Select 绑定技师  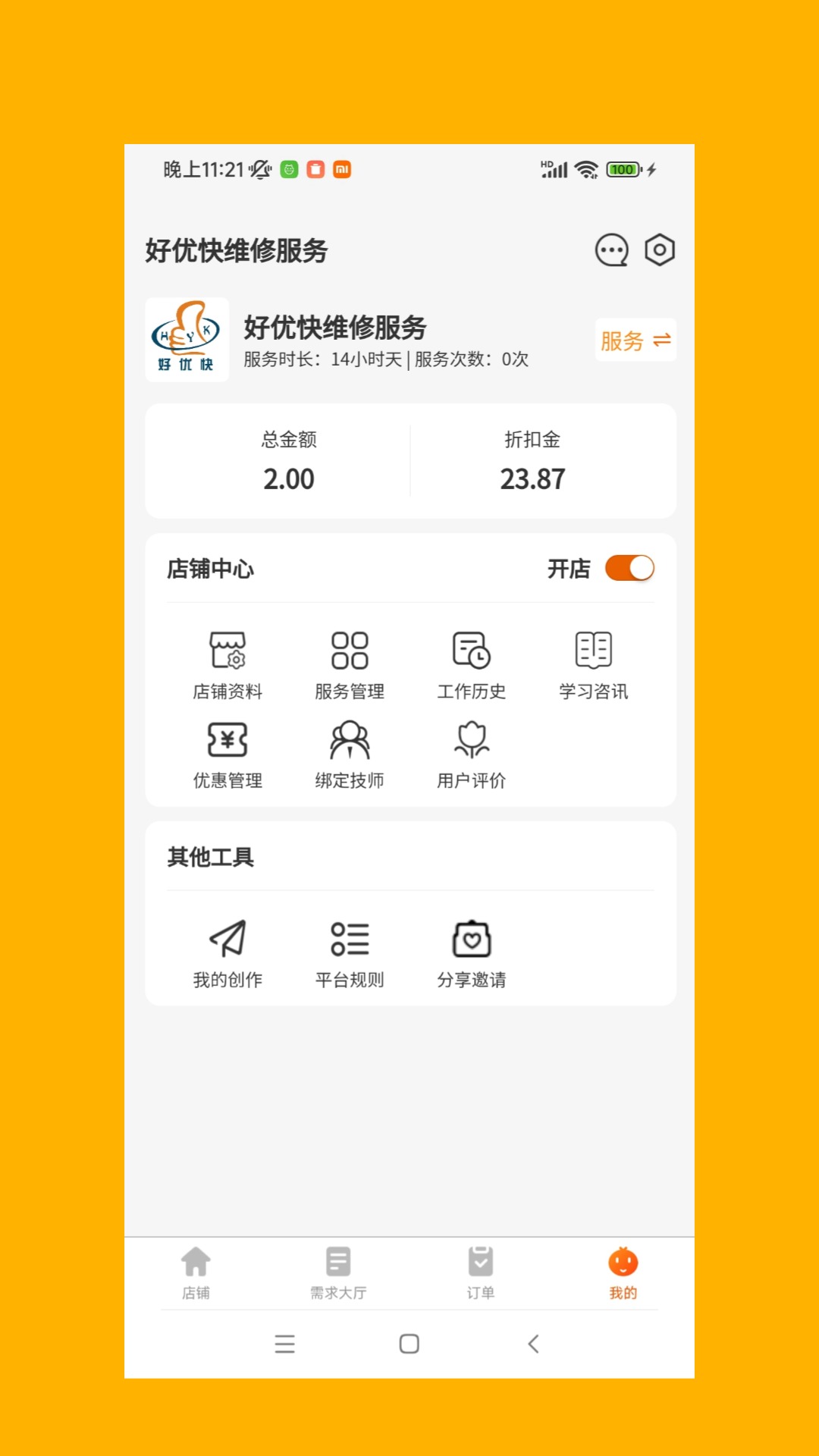pos(350,755)
